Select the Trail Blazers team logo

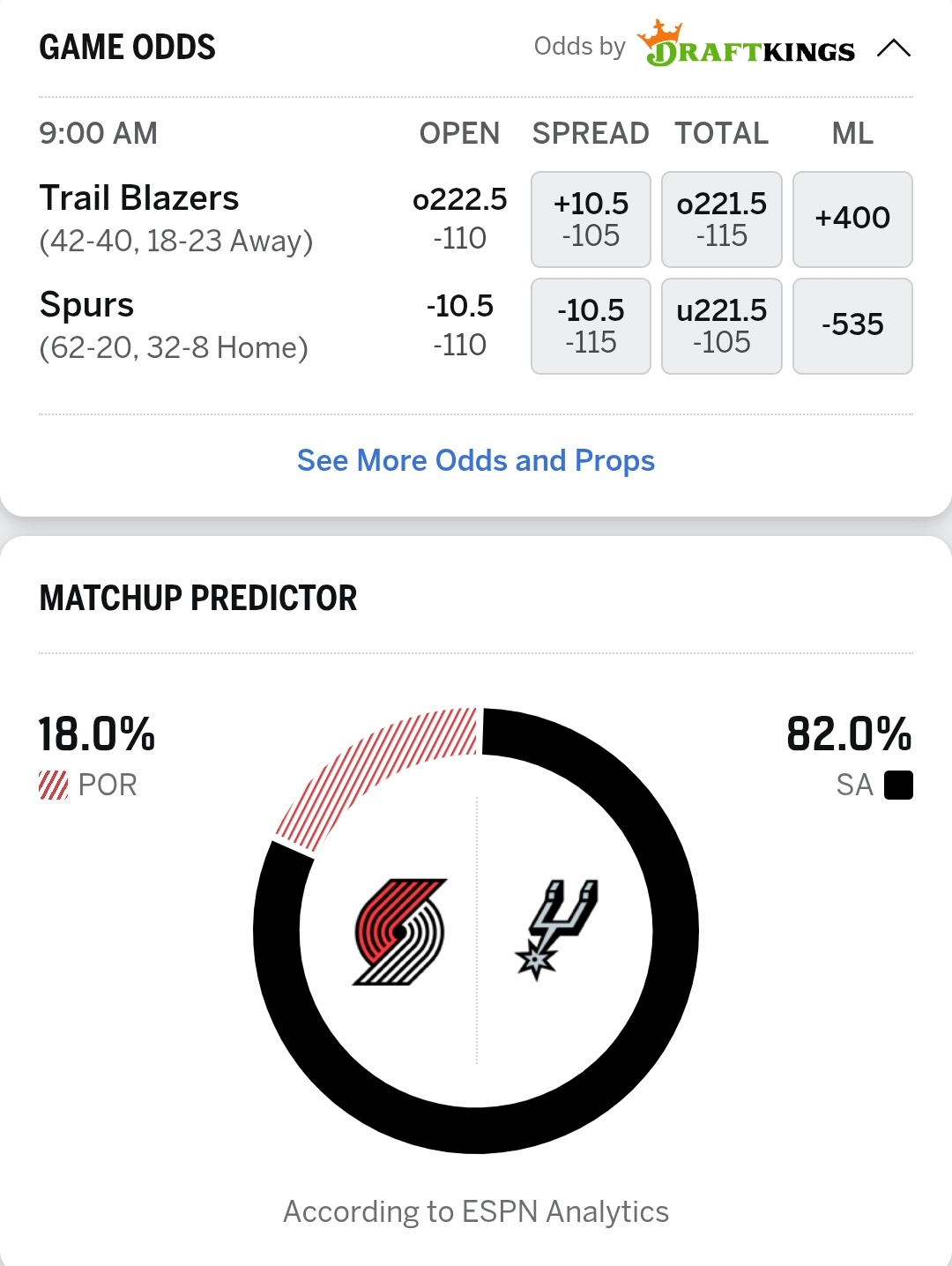pyautogui.click(x=398, y=930)
